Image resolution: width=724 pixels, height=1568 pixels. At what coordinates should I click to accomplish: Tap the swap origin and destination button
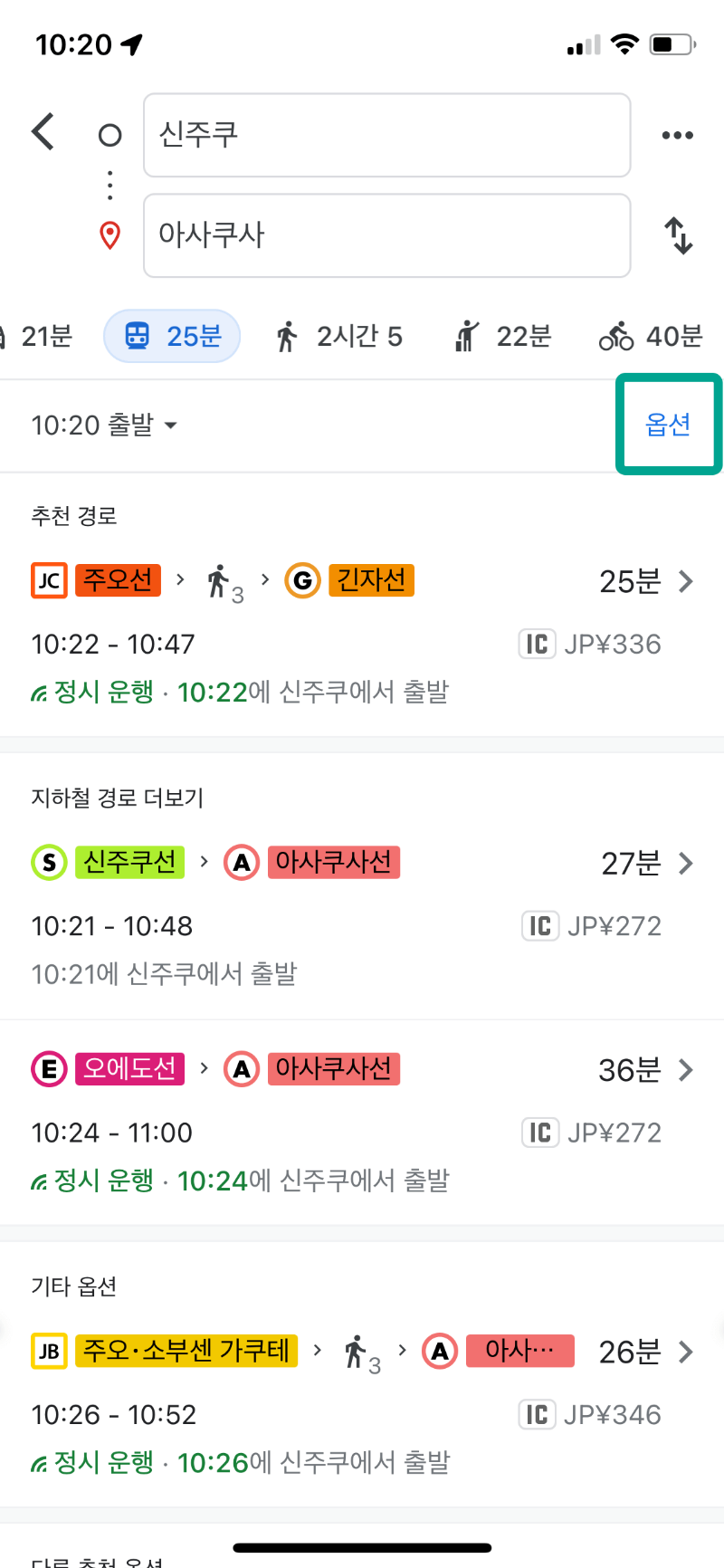677,234
